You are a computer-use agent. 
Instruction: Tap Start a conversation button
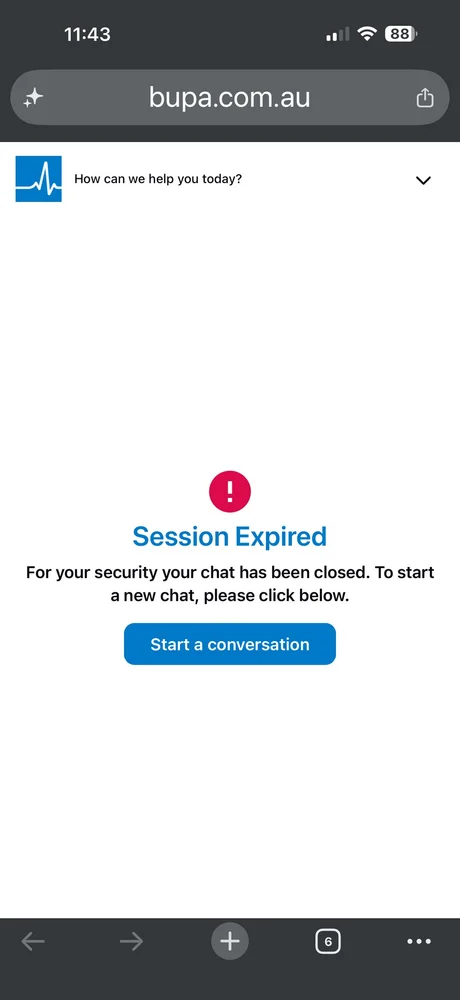[x=230, y=644]
